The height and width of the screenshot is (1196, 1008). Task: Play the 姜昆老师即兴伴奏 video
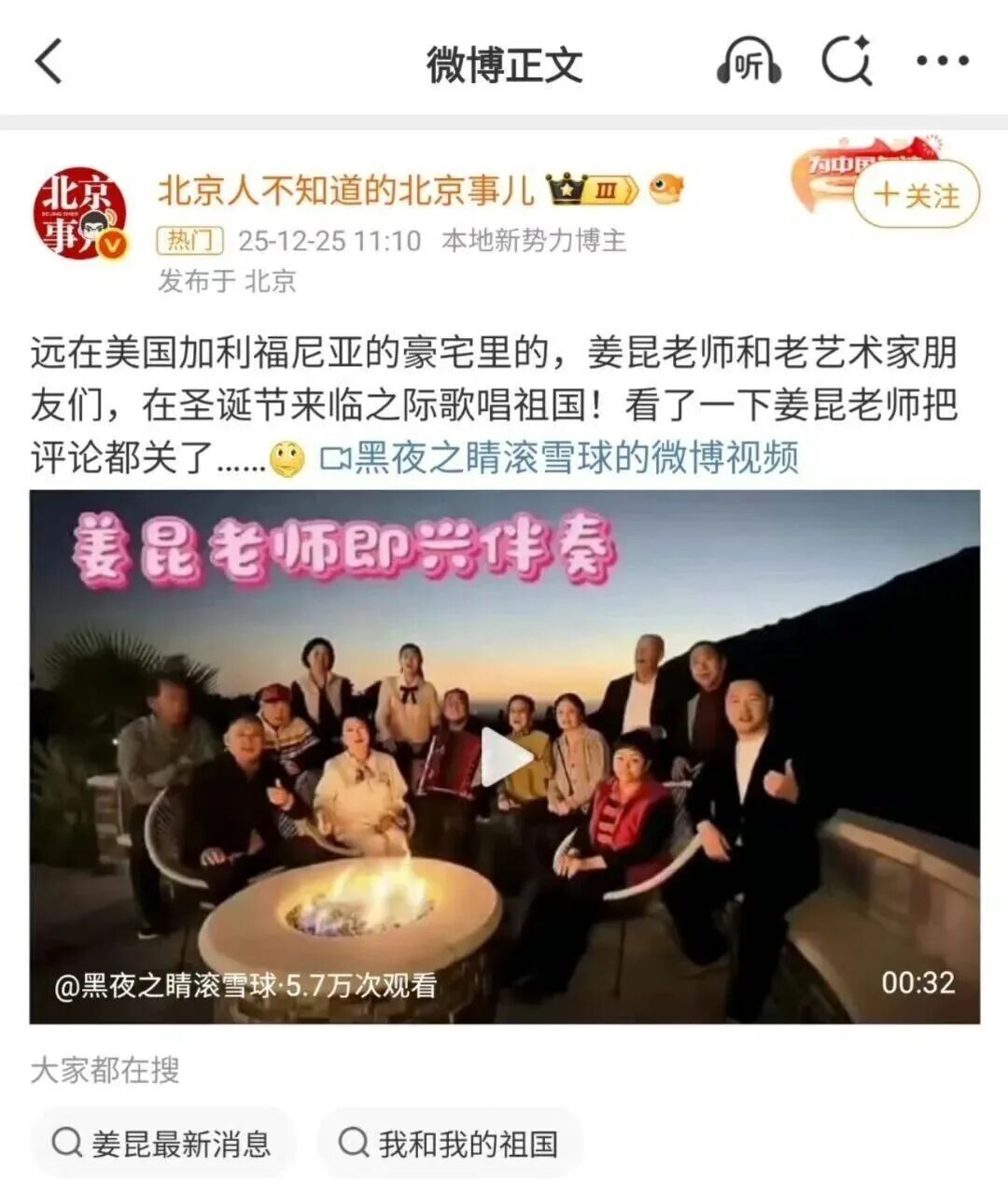point(505,757)
